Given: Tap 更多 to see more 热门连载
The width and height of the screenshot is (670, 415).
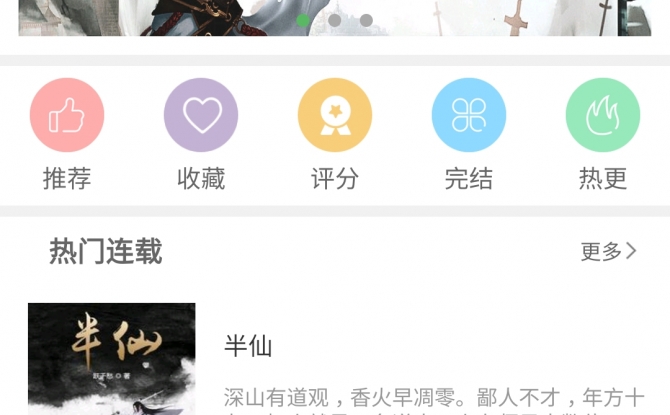Looking at the screenshot, I should click(608, 251).
